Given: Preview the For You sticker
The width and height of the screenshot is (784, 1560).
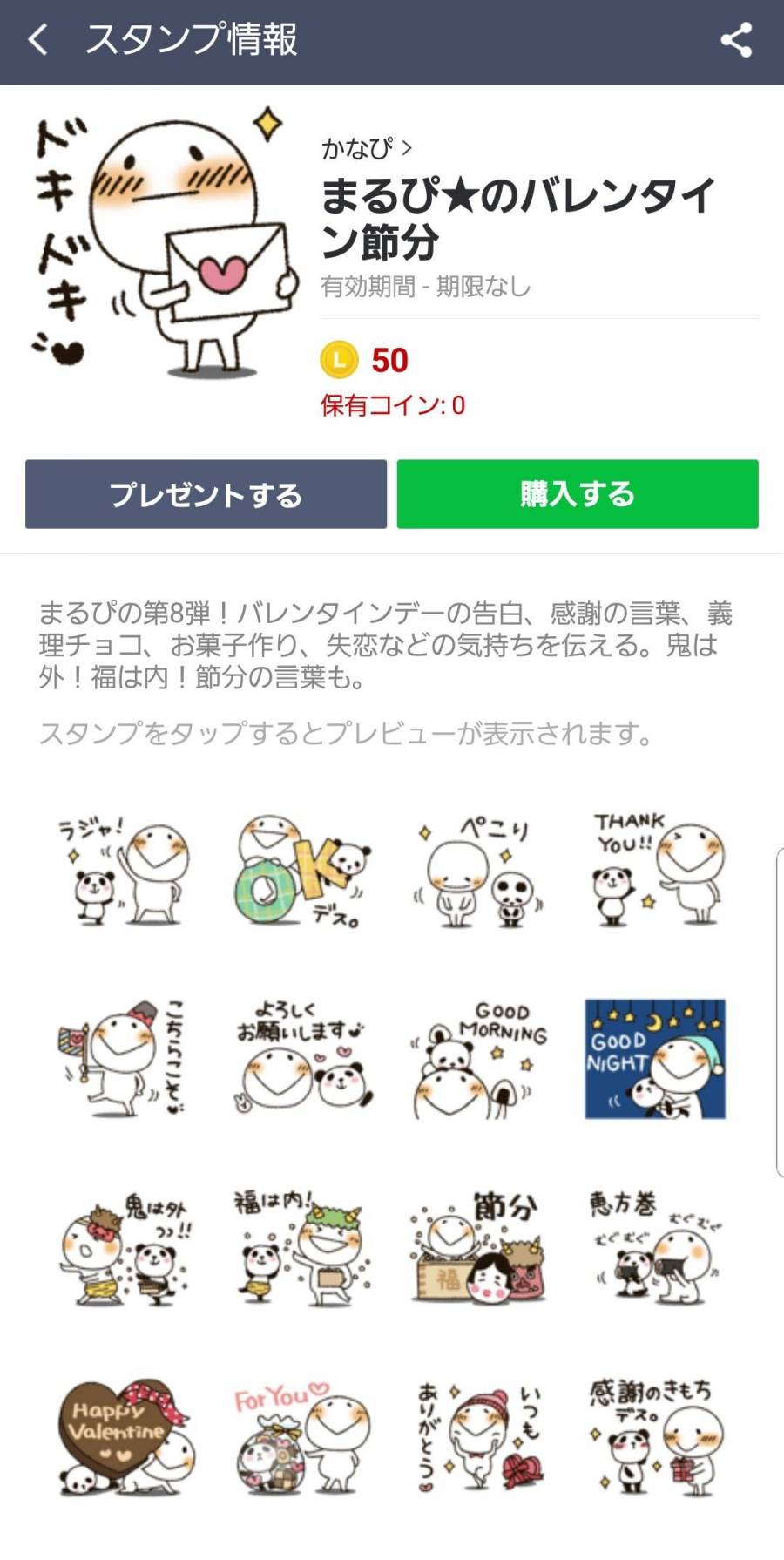Looking at the screenshot, I should point(302,1438).
